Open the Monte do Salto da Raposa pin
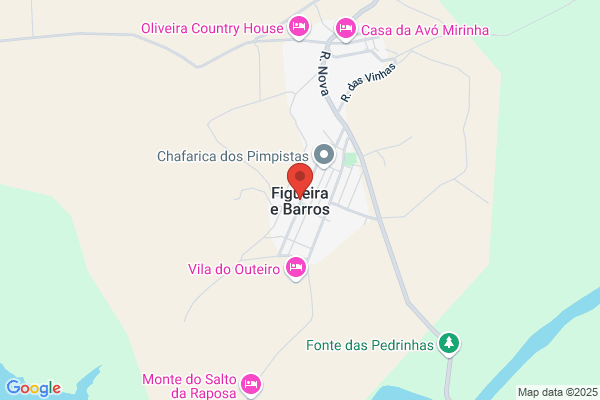 coord(251,383)
